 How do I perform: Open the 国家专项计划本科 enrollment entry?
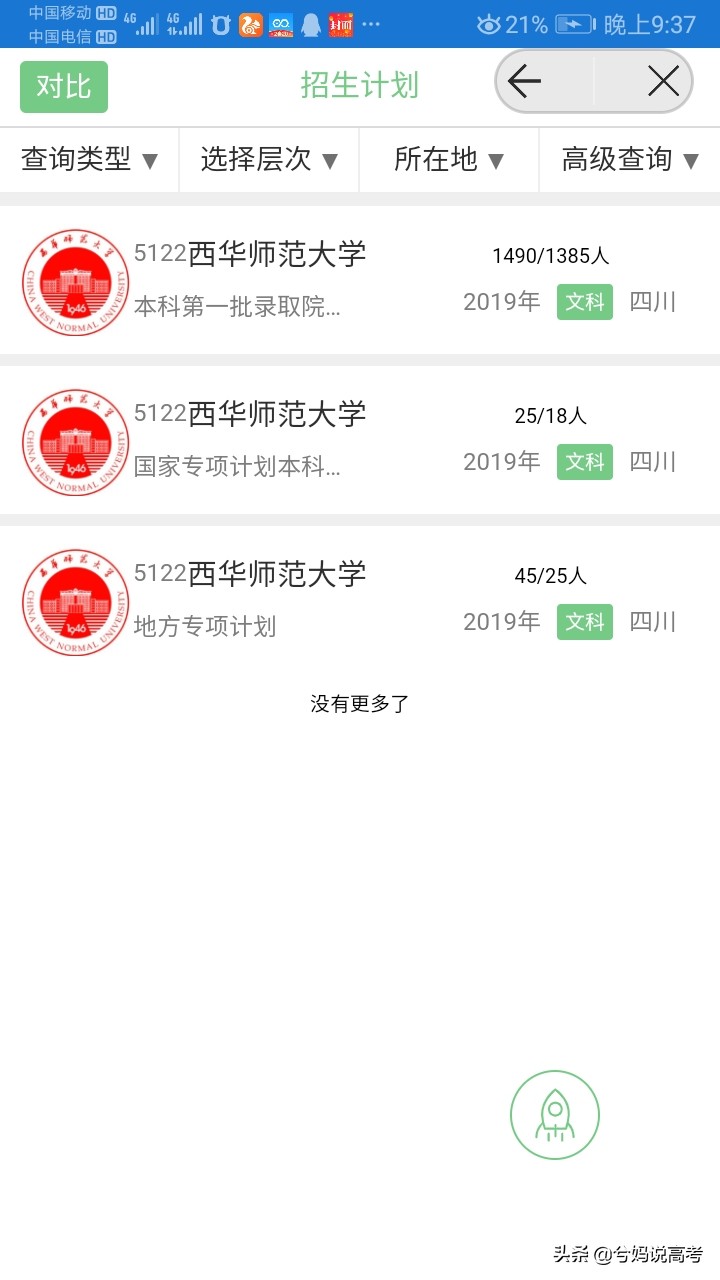pyautogui.click(x=360, y=440)
